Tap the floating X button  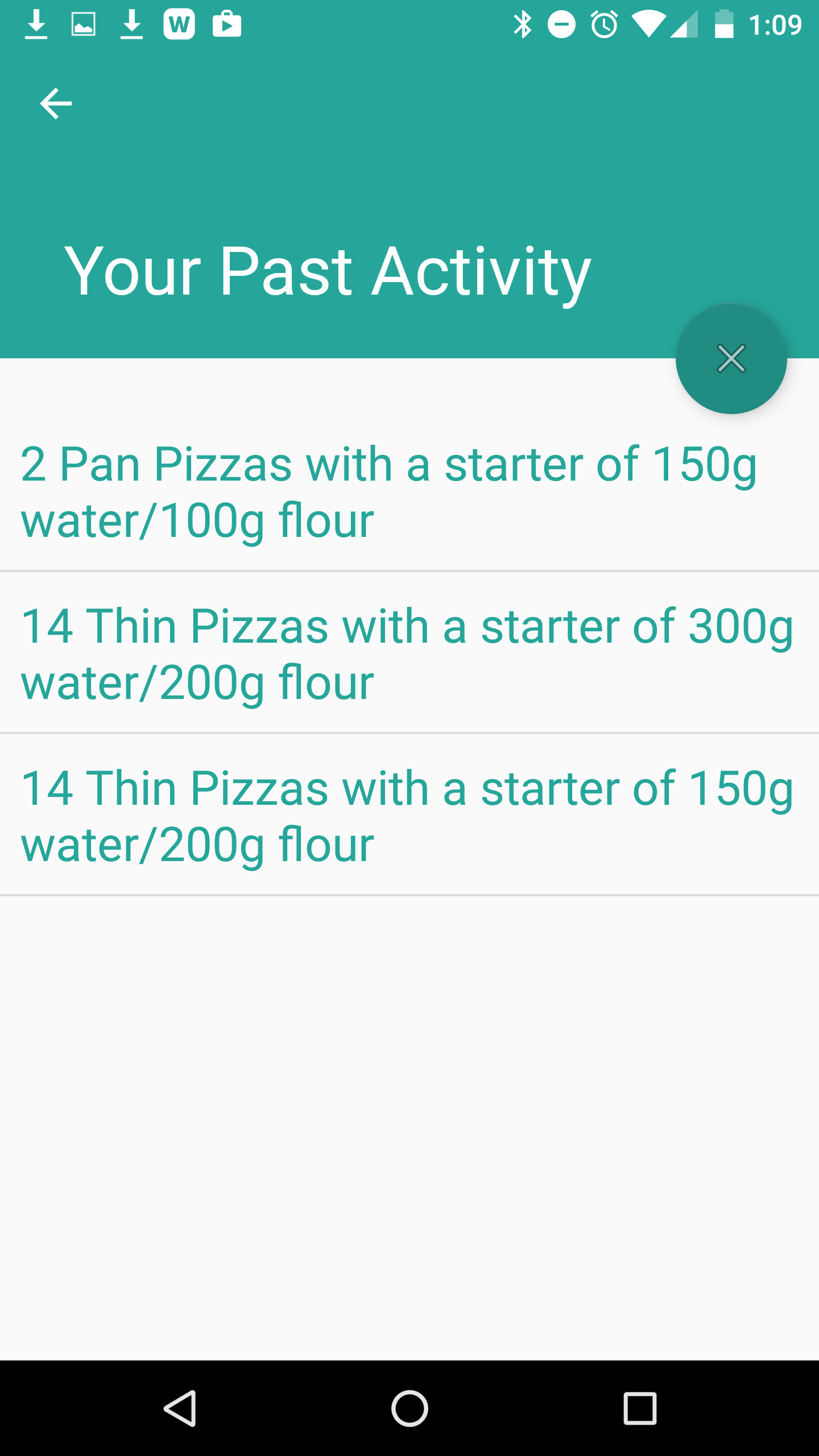731,358
